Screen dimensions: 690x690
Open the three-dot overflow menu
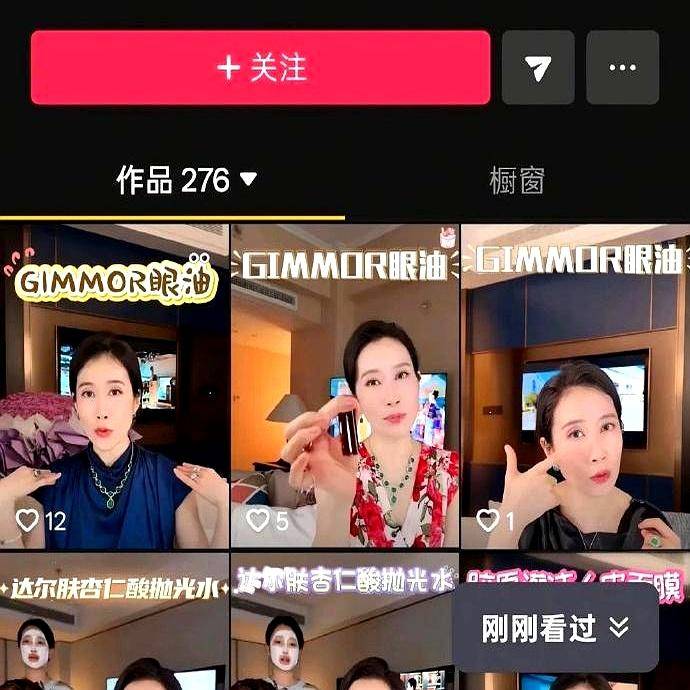point(622,67)
